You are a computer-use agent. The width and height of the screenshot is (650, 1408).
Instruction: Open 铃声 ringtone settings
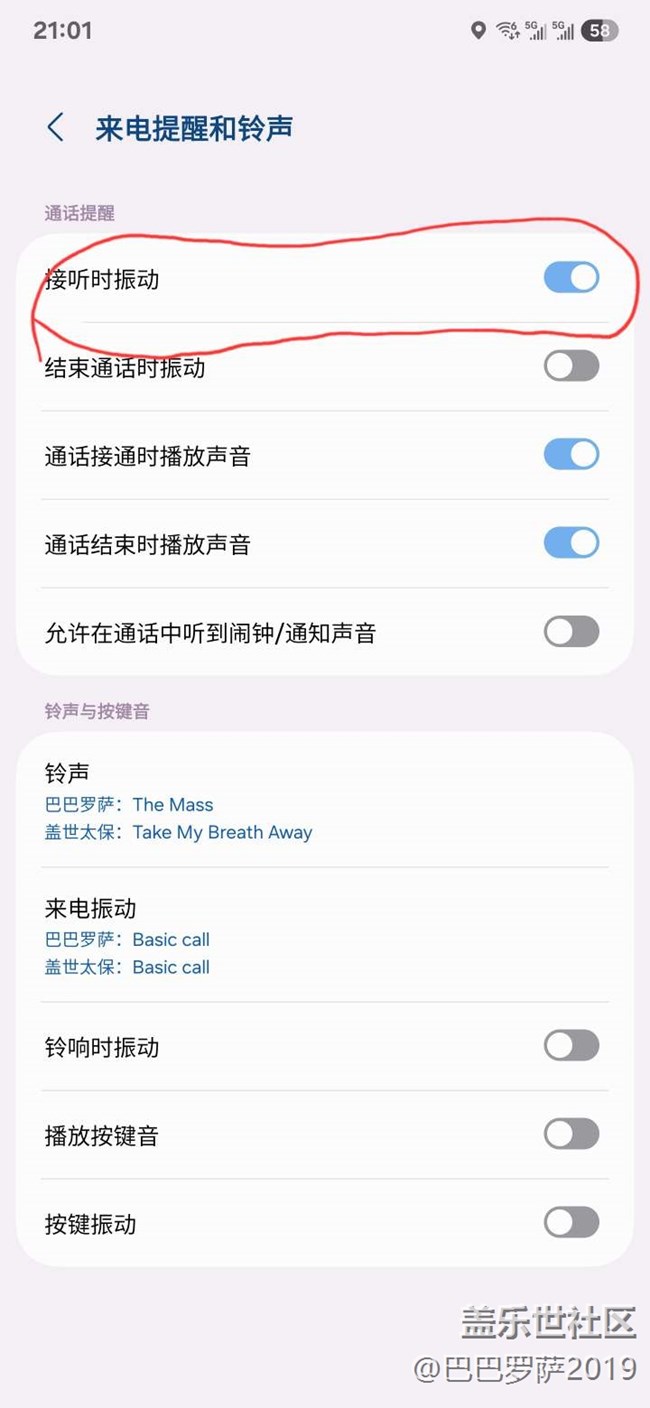[325, 801]
